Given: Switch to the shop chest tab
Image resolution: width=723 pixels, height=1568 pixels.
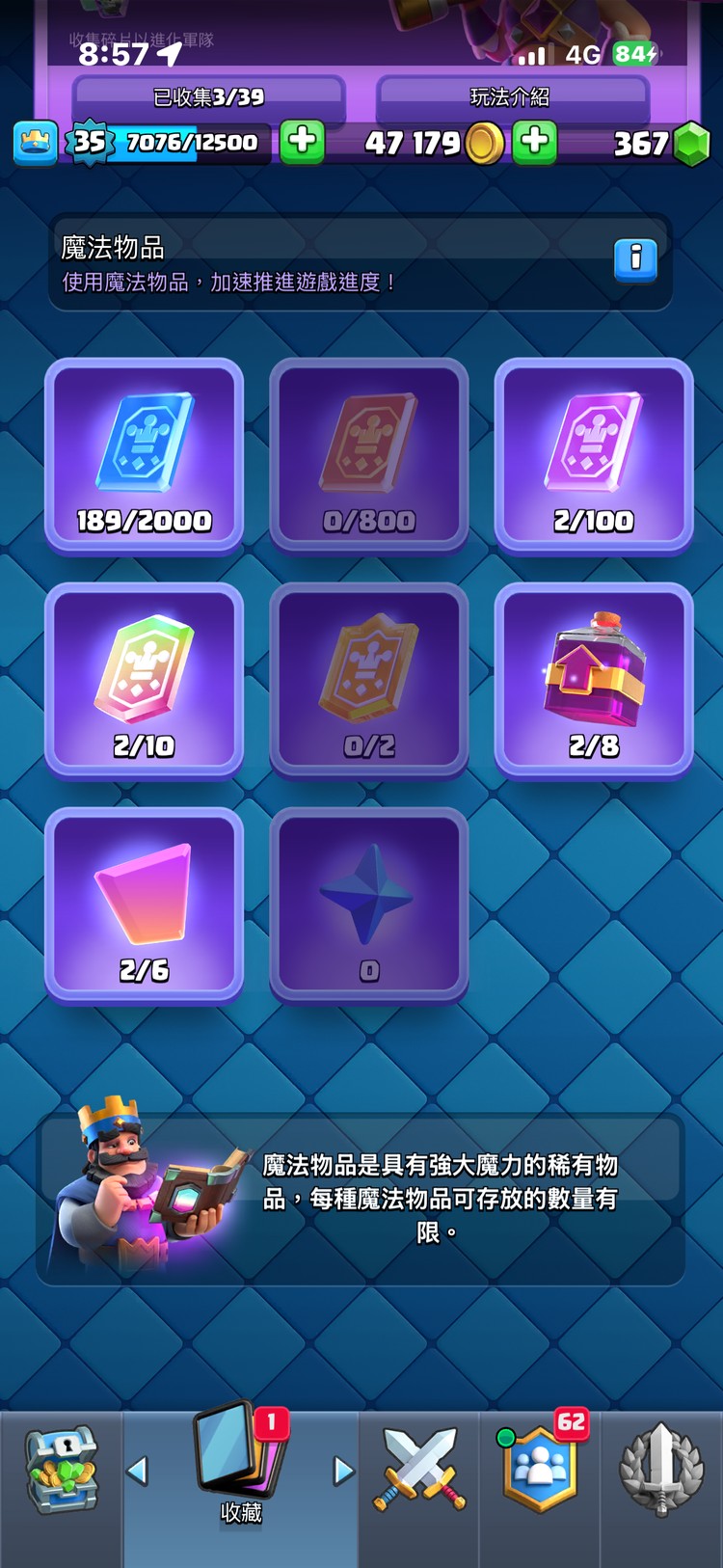Looking at the screenshot, I should click(61, 1470).
